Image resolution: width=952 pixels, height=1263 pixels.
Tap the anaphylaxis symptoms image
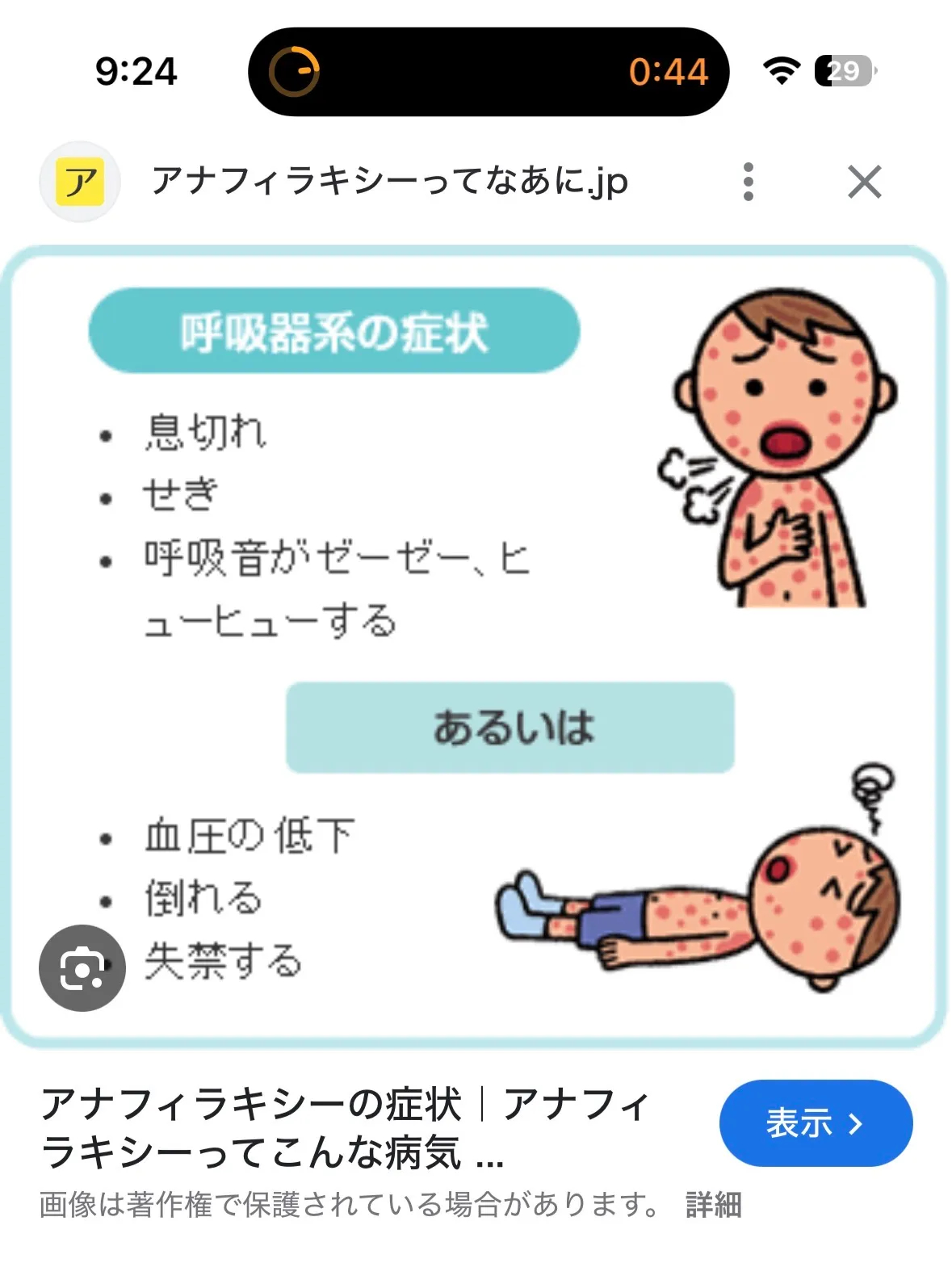[x=475, y=645]
